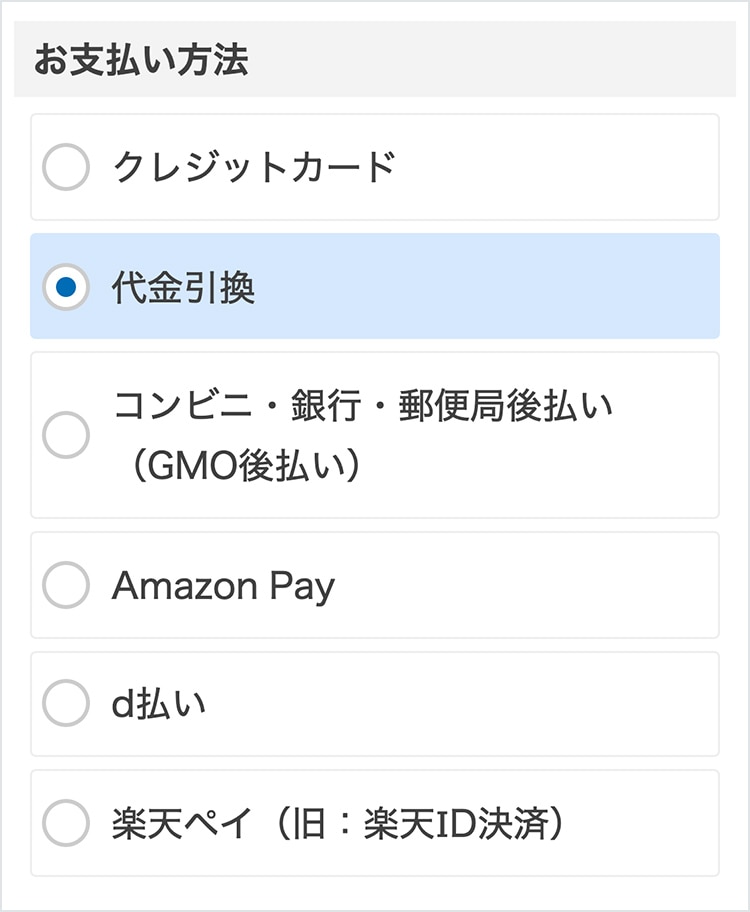750x912 pixels.
Task: Select the 代金引換 radio button
Action: coord(66,288)
